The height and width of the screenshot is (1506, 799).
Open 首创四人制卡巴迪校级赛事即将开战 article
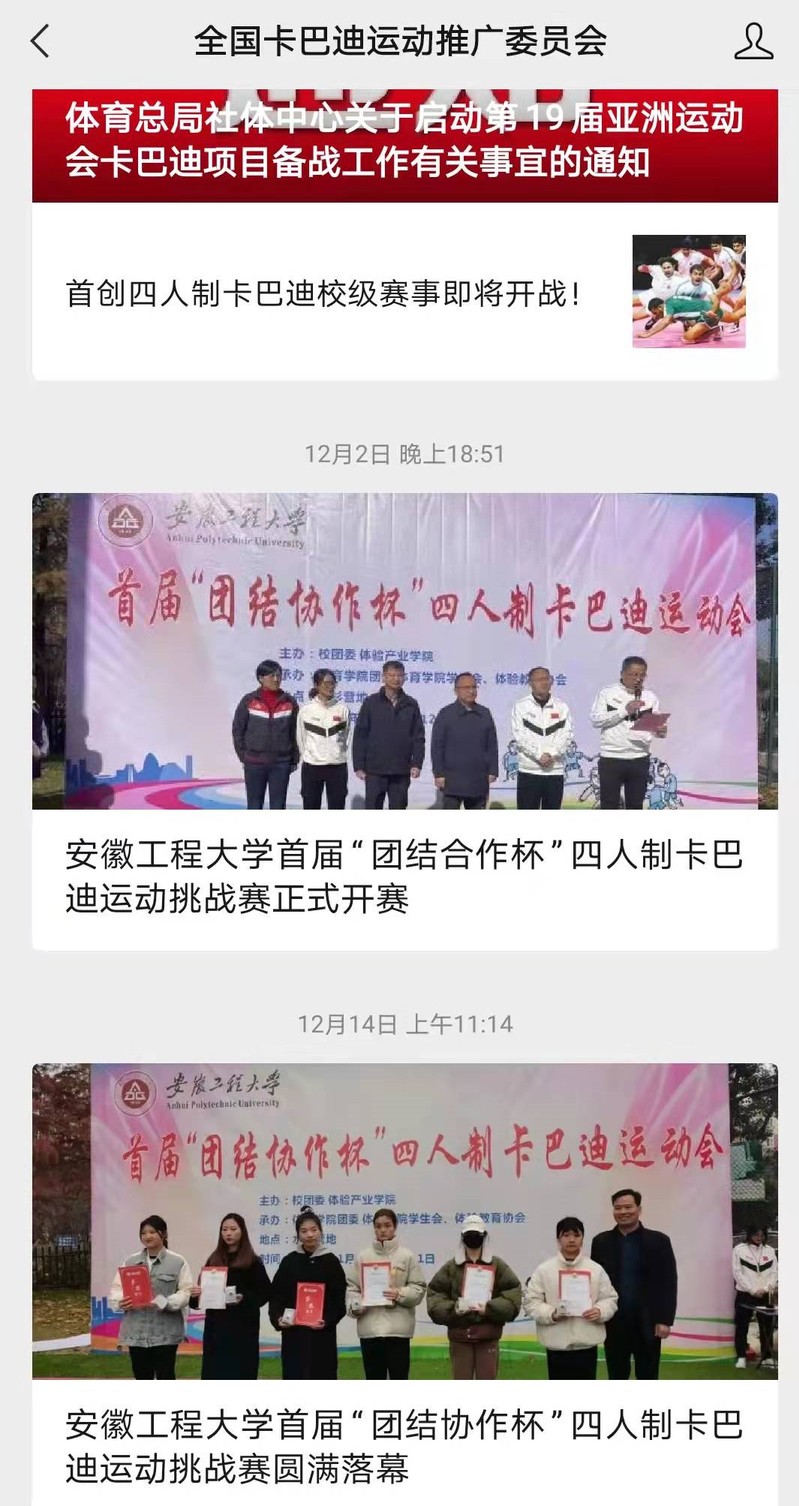tap(322, 293)
